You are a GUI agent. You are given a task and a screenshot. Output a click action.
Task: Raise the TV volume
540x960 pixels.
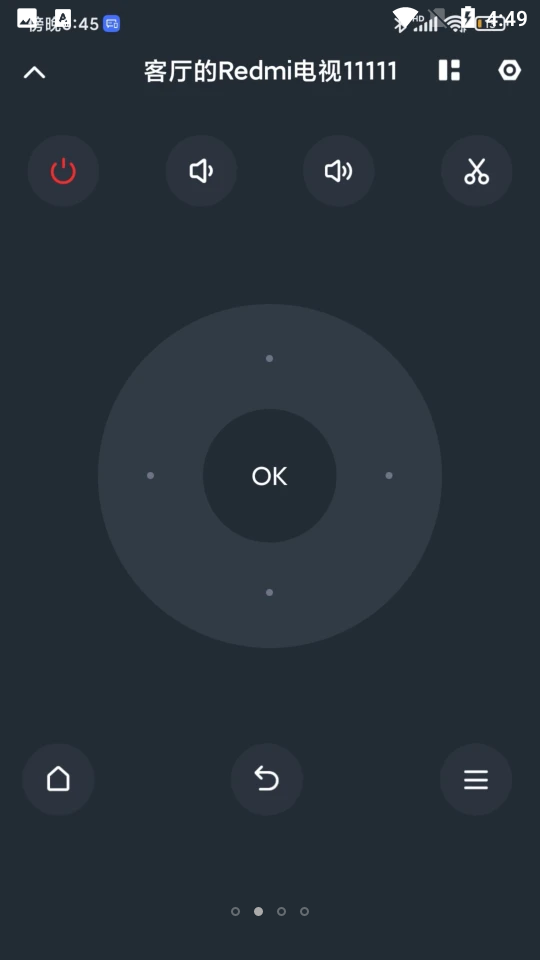[339, 171]
